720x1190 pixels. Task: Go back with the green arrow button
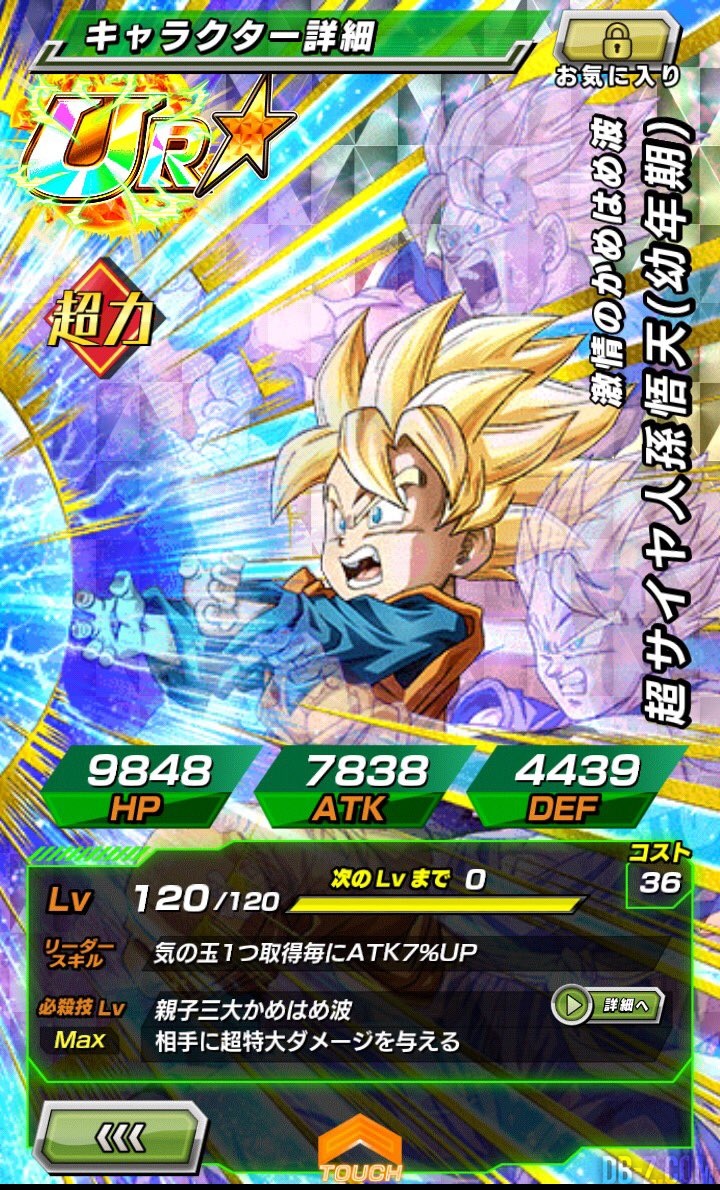pyautogui.click(x=121, y=1136)
